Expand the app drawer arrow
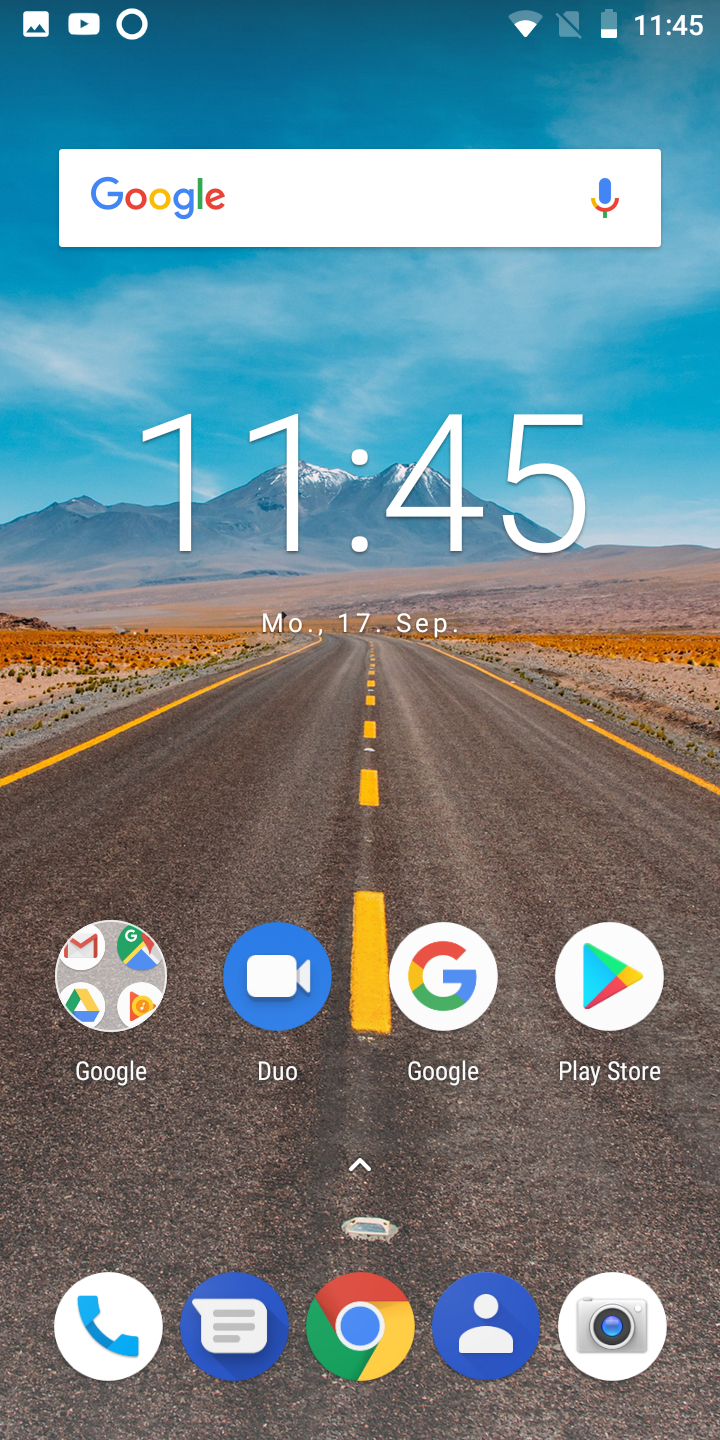720x1440 pixels. pyautogui.click(x=360, y=1165)
